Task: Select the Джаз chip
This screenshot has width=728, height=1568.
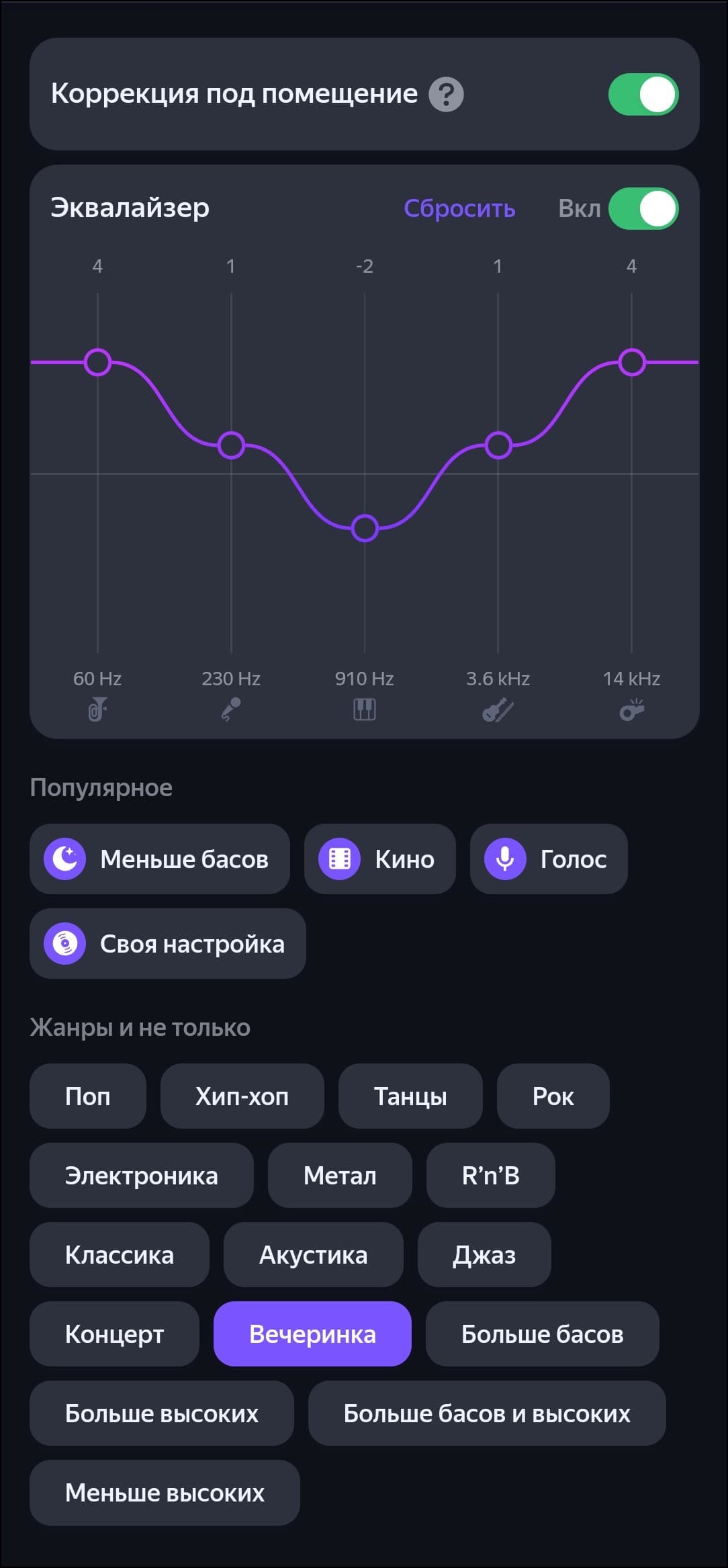Action: point(484,1255)
